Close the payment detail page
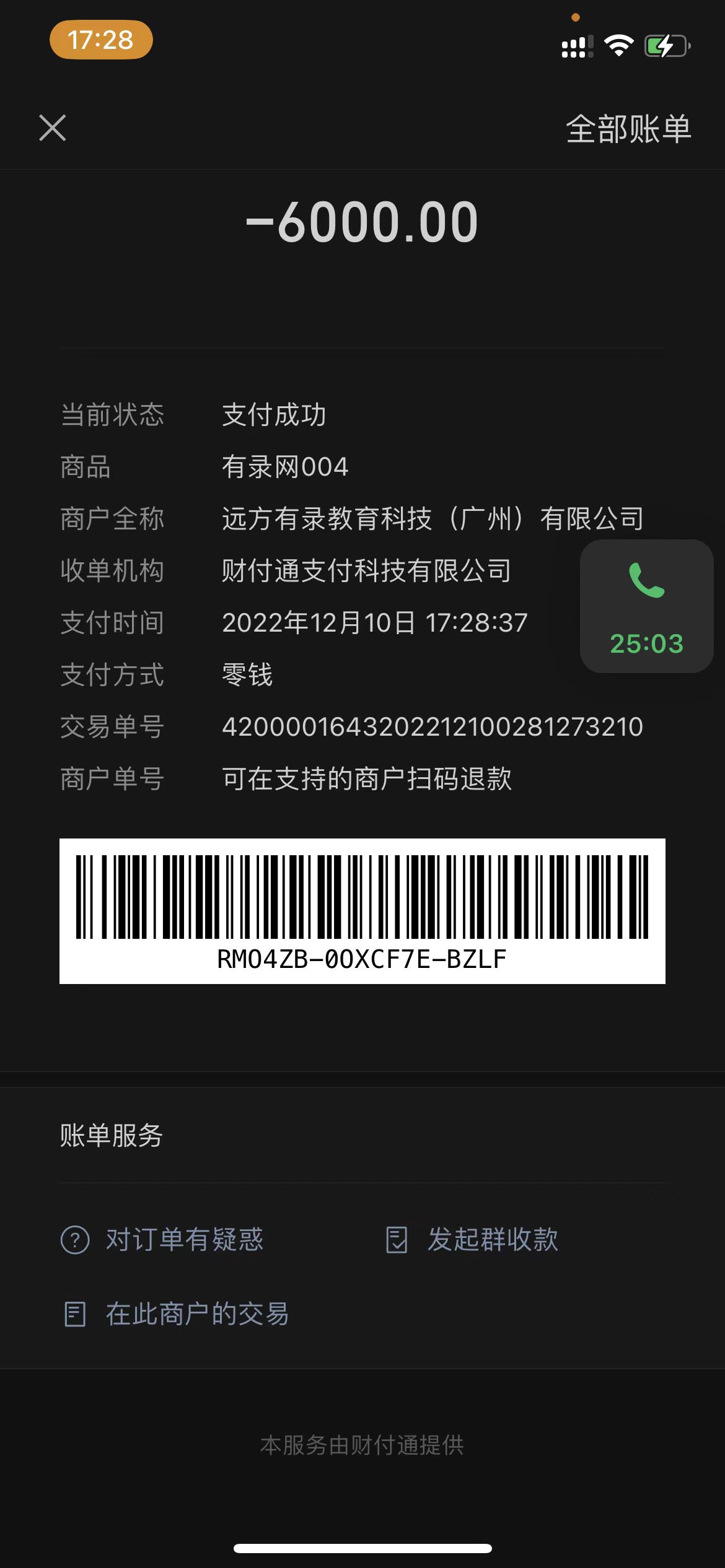 (x=53, y=128)
